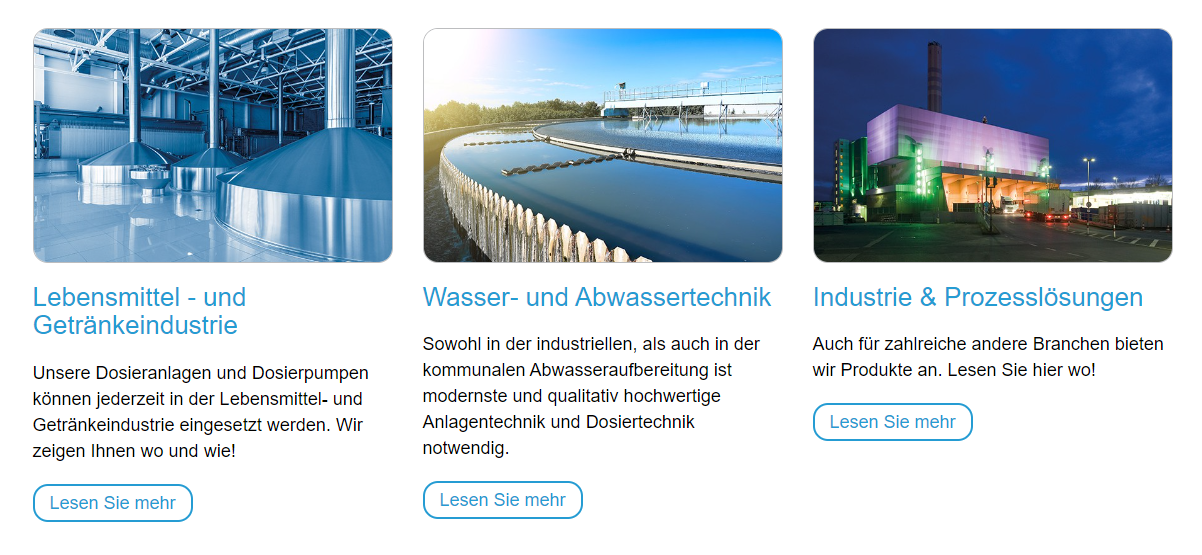Tap the heading link Industrie & Prozesslösungen
1202x555 pixels.
point(978,297)
